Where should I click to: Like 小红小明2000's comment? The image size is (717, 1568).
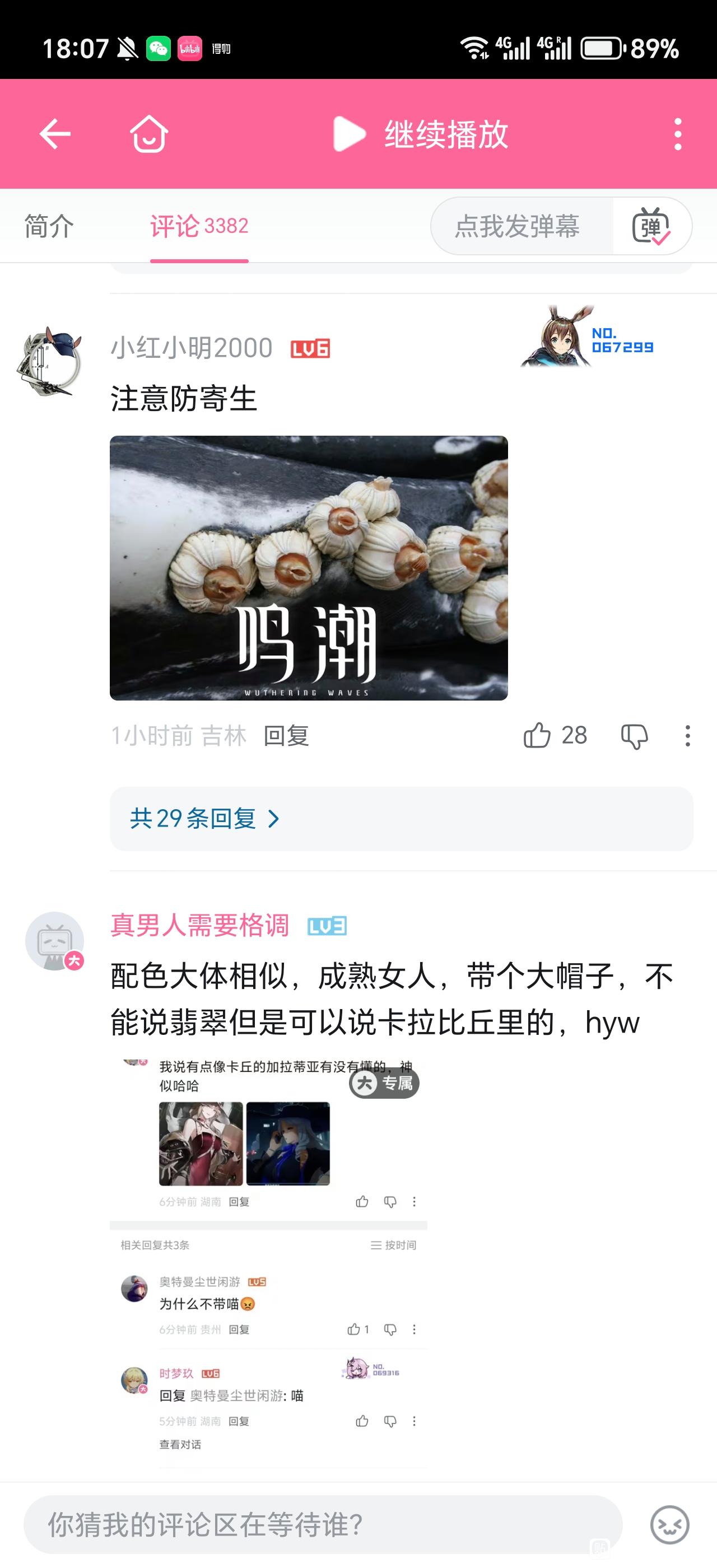click(537, 735)
